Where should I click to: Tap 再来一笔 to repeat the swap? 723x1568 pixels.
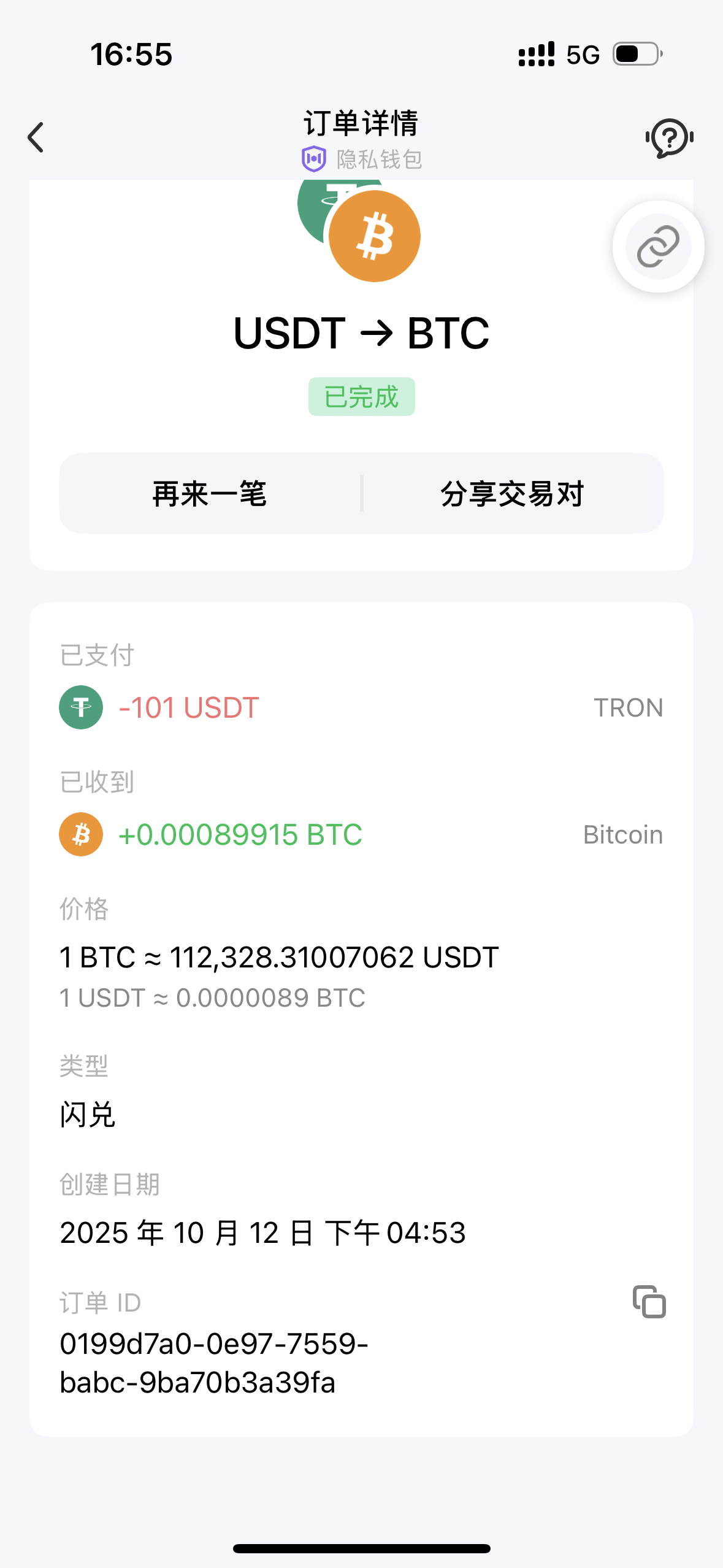[210, 494]
